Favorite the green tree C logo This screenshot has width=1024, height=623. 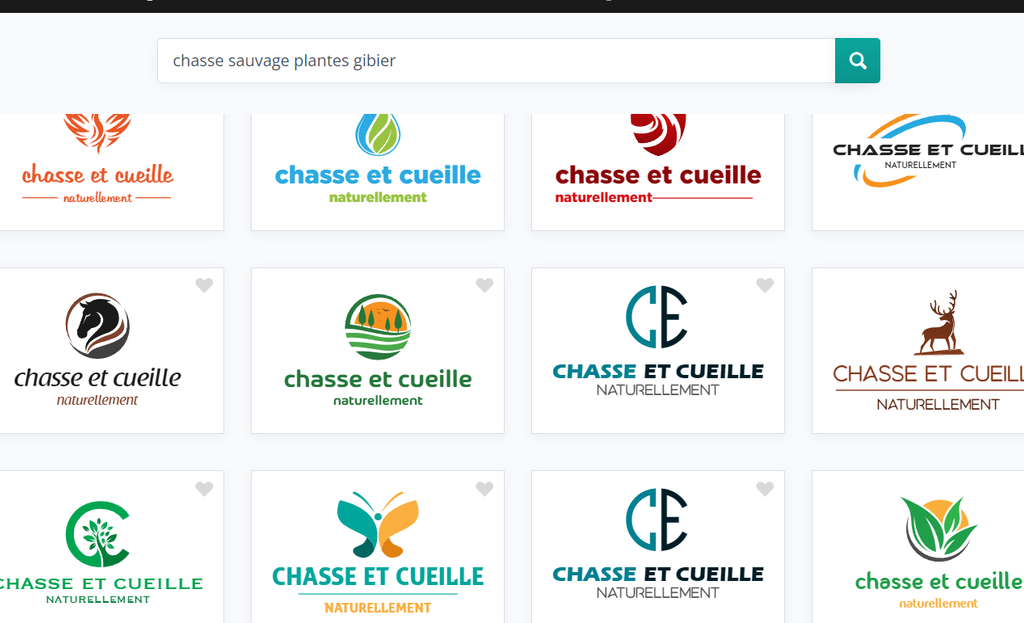[x=204, y=489]
